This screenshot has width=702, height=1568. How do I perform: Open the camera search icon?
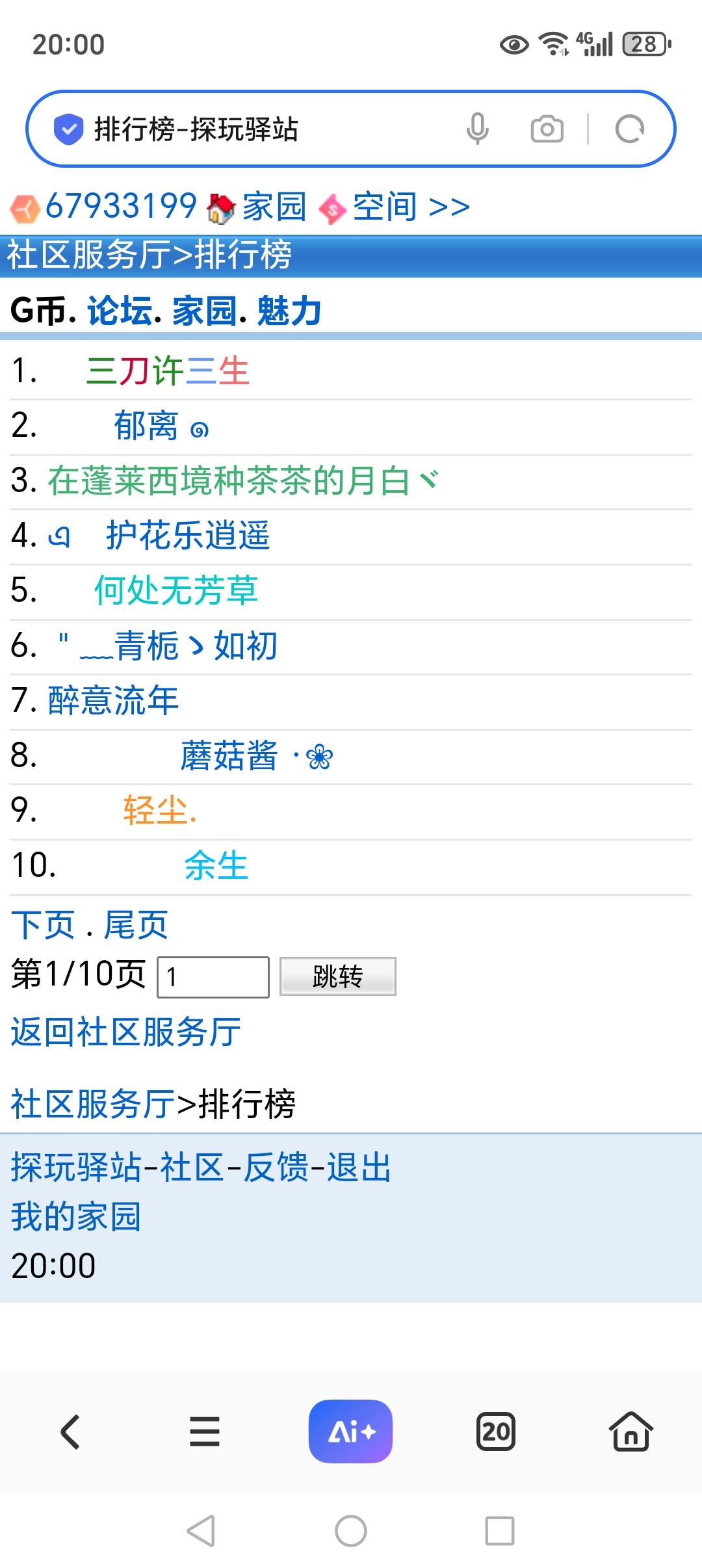547,129
